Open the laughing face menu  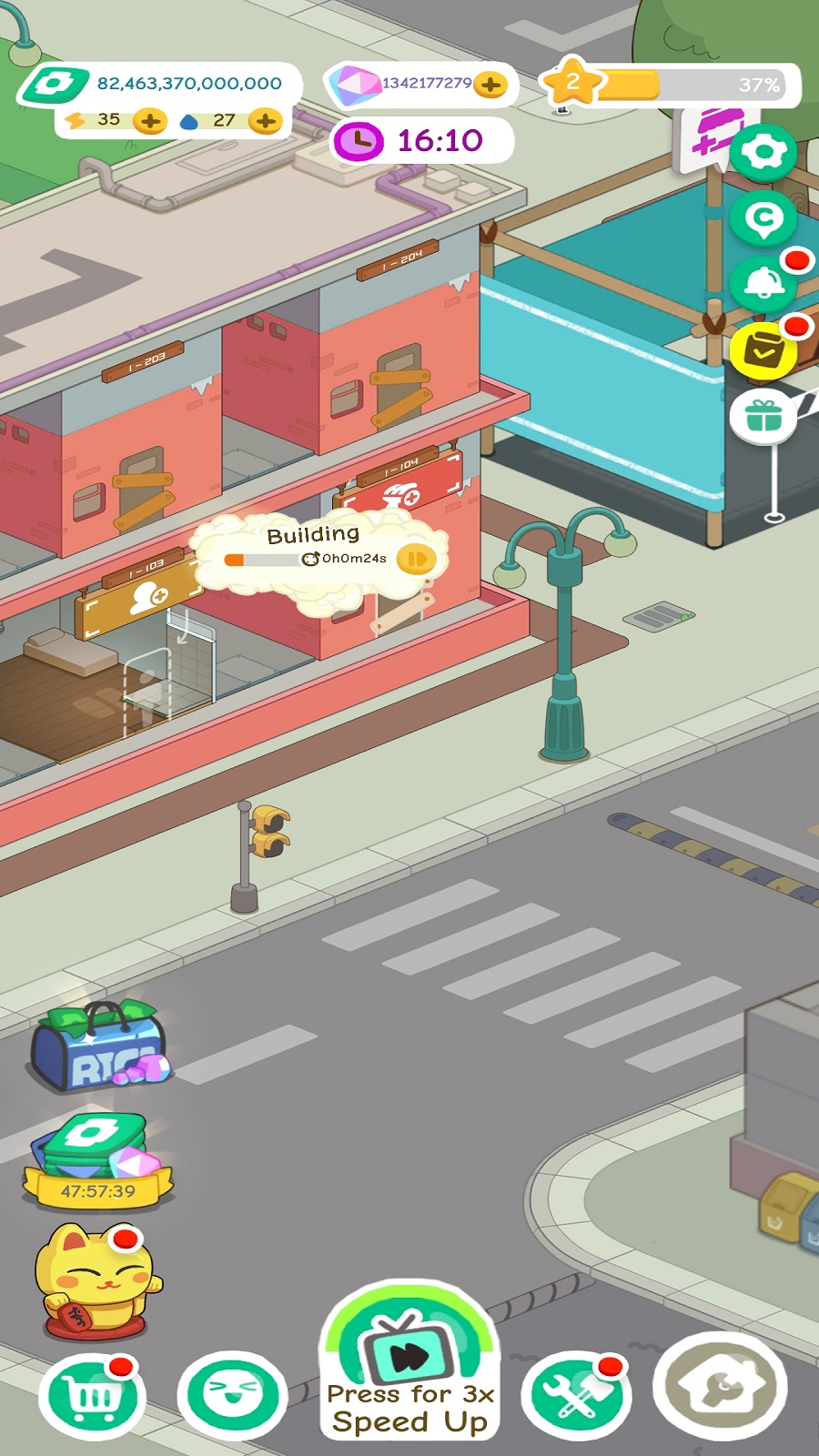tap(232, 1395)
